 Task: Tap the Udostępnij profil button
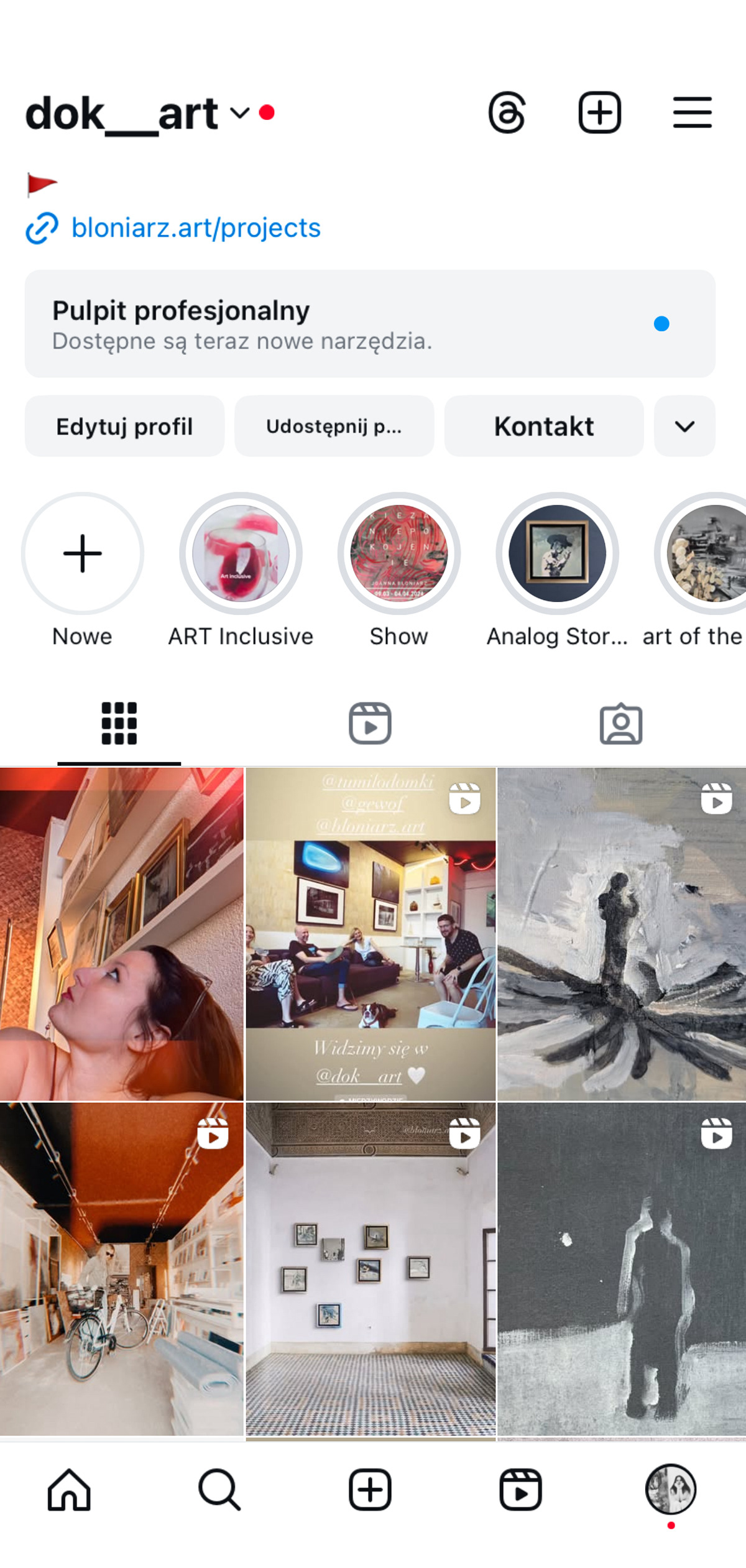pos(334,427)
